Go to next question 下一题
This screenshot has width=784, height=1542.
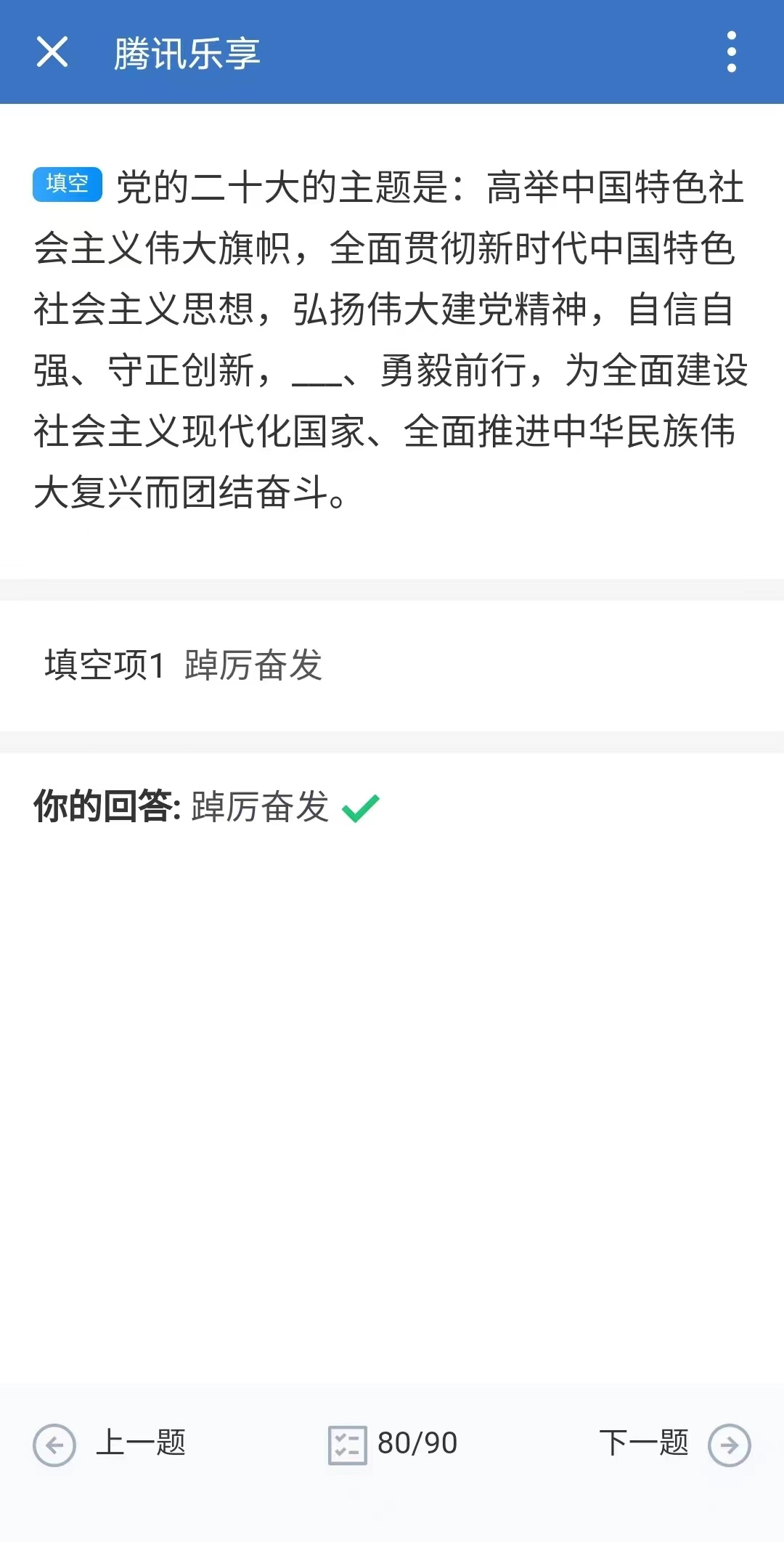[674, 1444]
